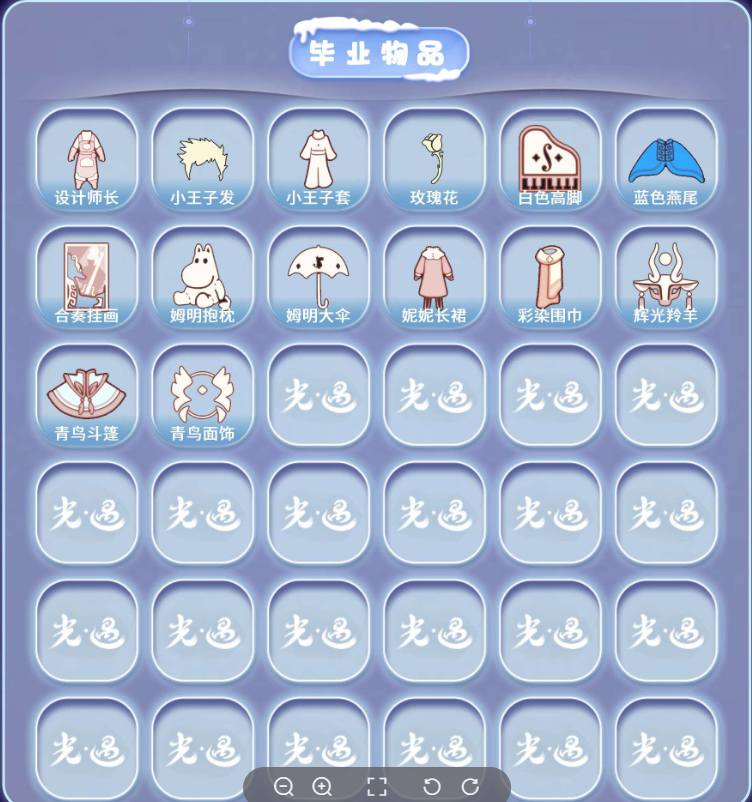752x802 pixels.
Task: Open the 妮妮长裙 dress item
Action: coord(433,277)
